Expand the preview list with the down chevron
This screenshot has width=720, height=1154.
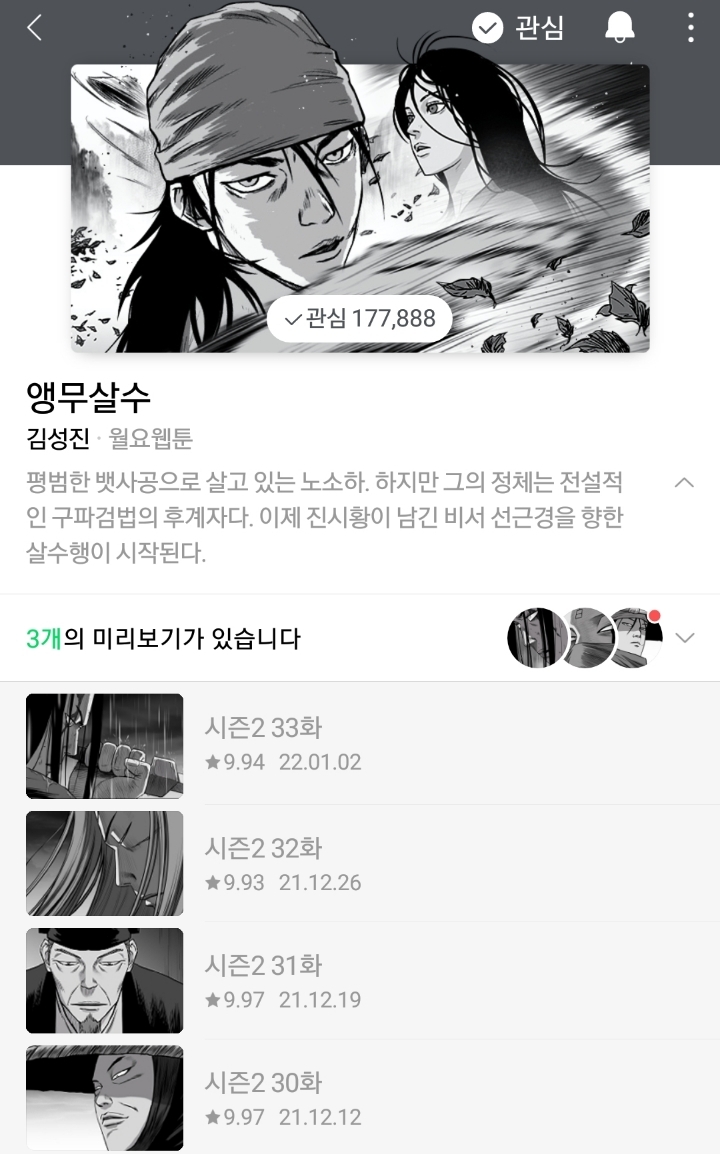pyautogui.click(x=686, y=637)
